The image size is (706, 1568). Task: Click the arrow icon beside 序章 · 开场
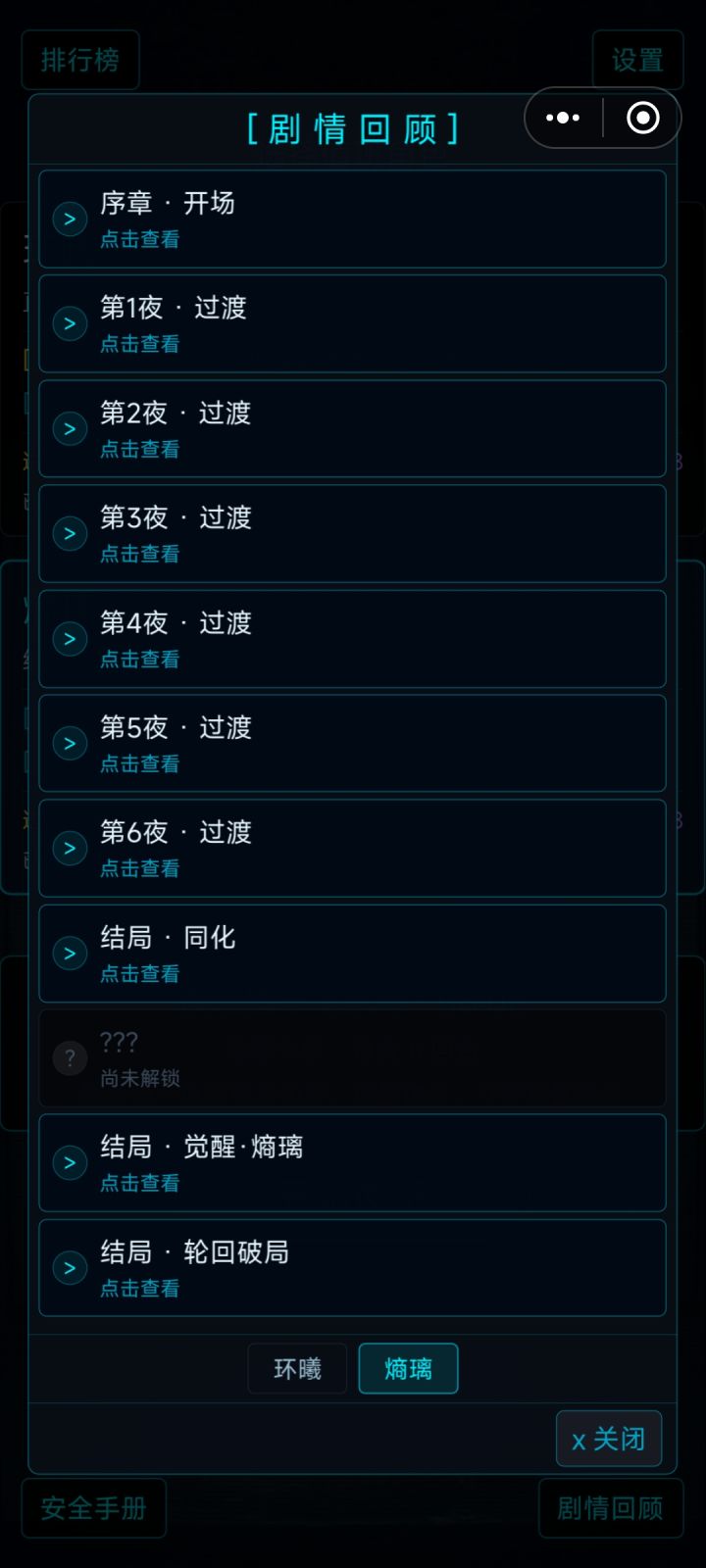[x=70, y=219]
